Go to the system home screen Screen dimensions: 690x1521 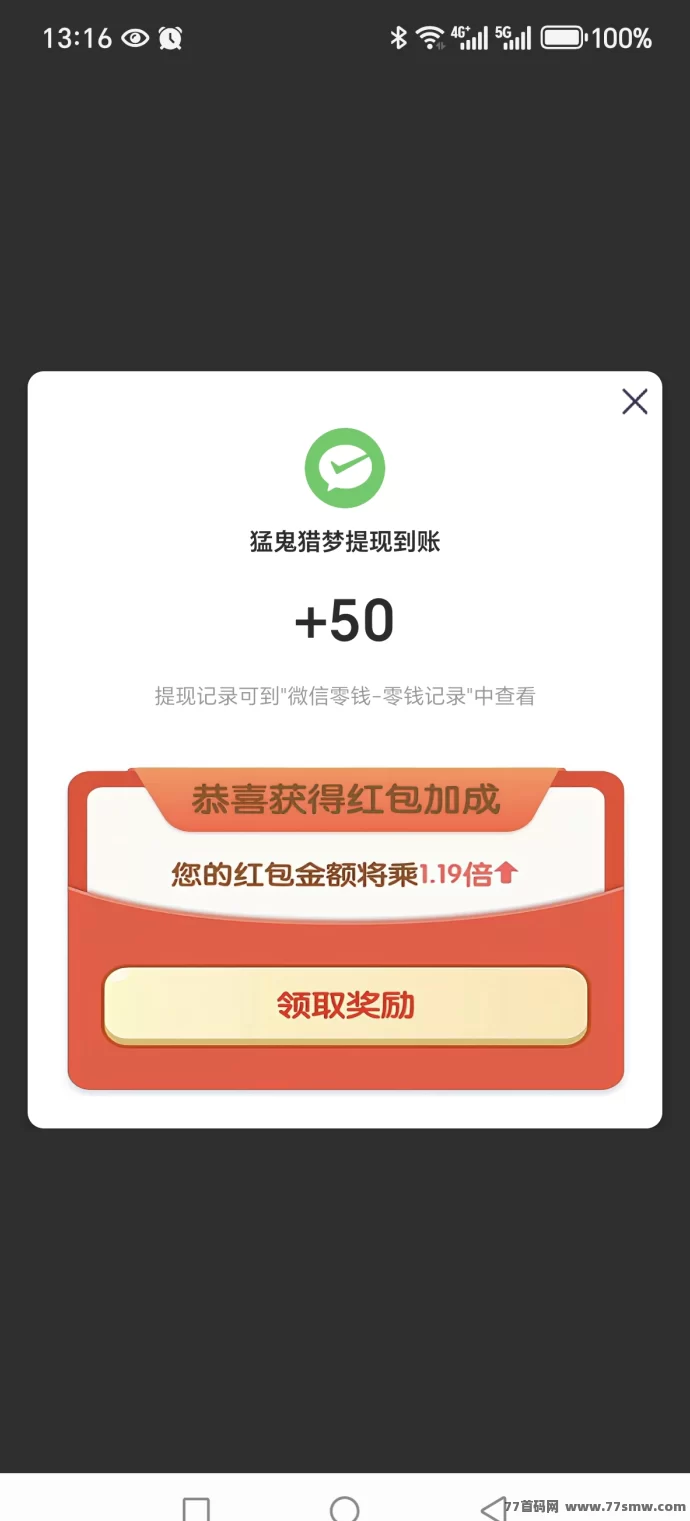344,1507
